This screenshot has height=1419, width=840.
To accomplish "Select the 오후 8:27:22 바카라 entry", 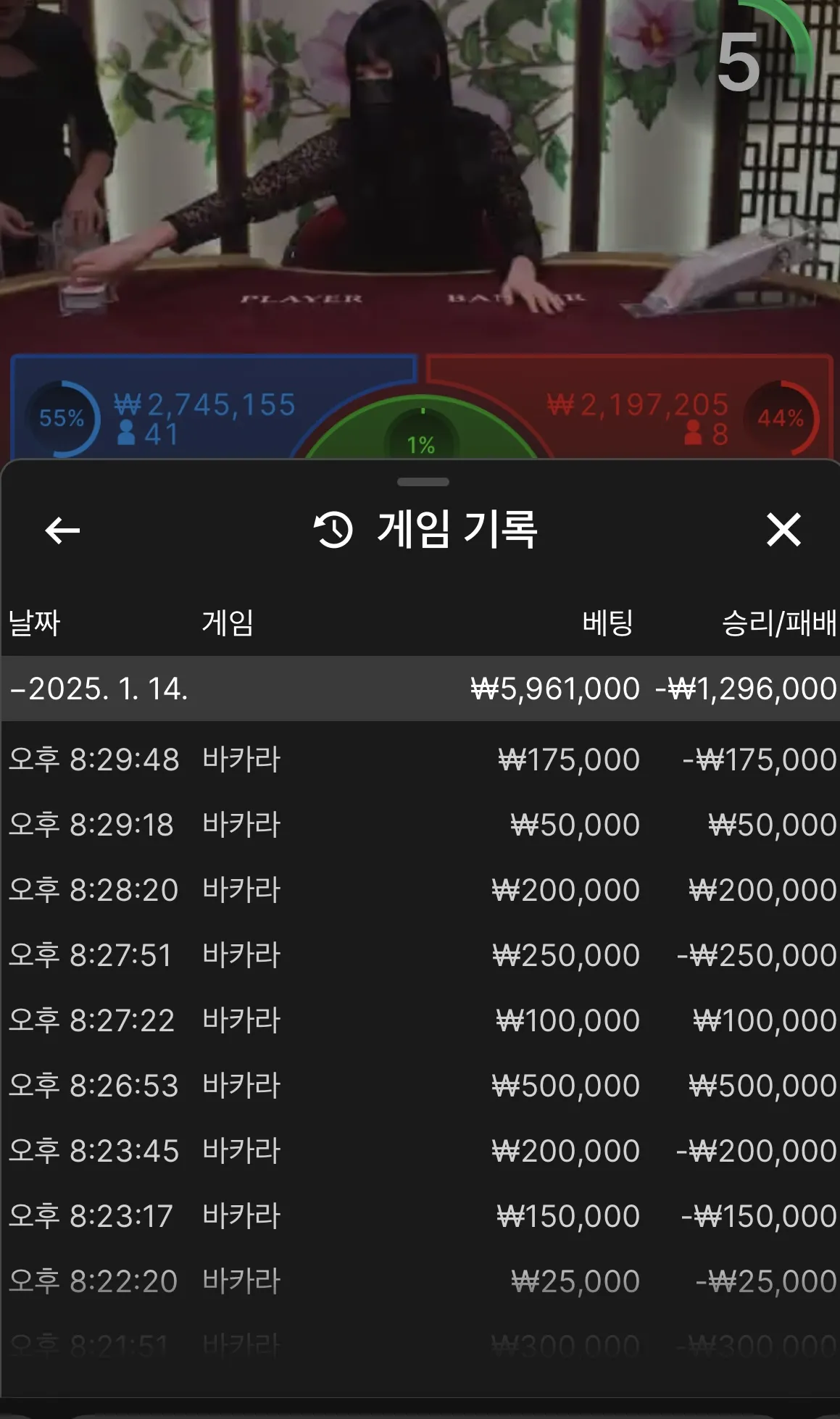I will click(420, 1020).
